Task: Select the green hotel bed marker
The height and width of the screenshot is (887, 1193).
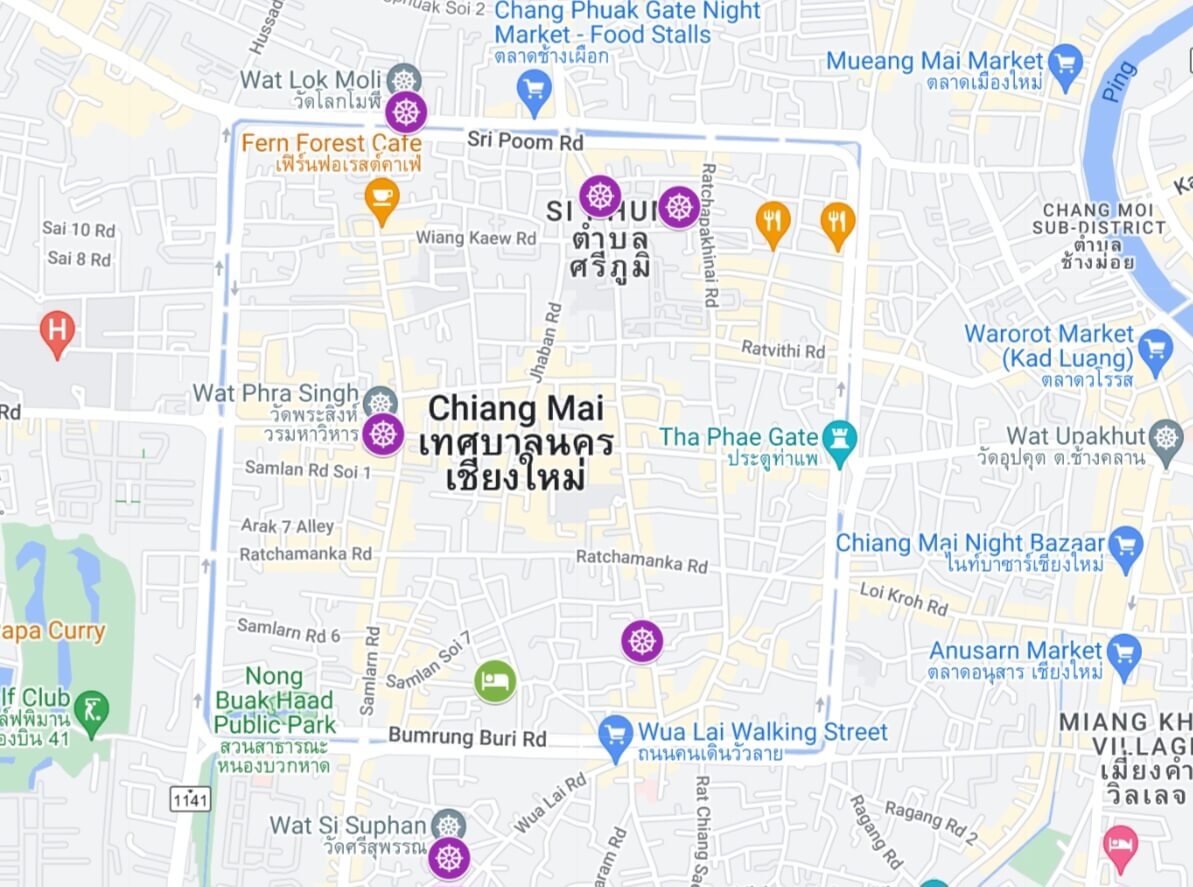Action: 495,682
